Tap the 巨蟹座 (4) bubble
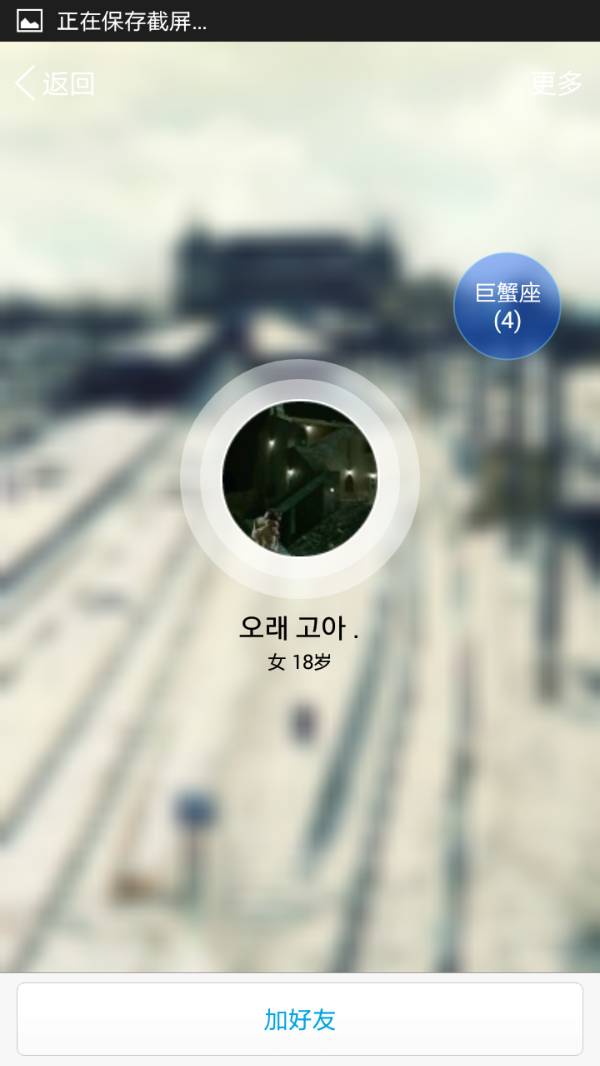The width and height of the screenshot is (600, 1066). point(507,306)
